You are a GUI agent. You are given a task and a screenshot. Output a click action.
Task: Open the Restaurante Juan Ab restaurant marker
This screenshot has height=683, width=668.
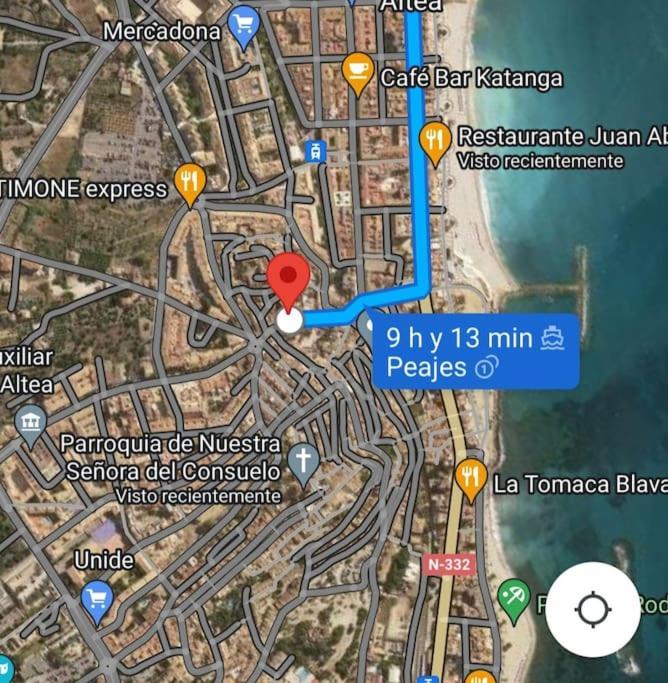coord(435,141)
